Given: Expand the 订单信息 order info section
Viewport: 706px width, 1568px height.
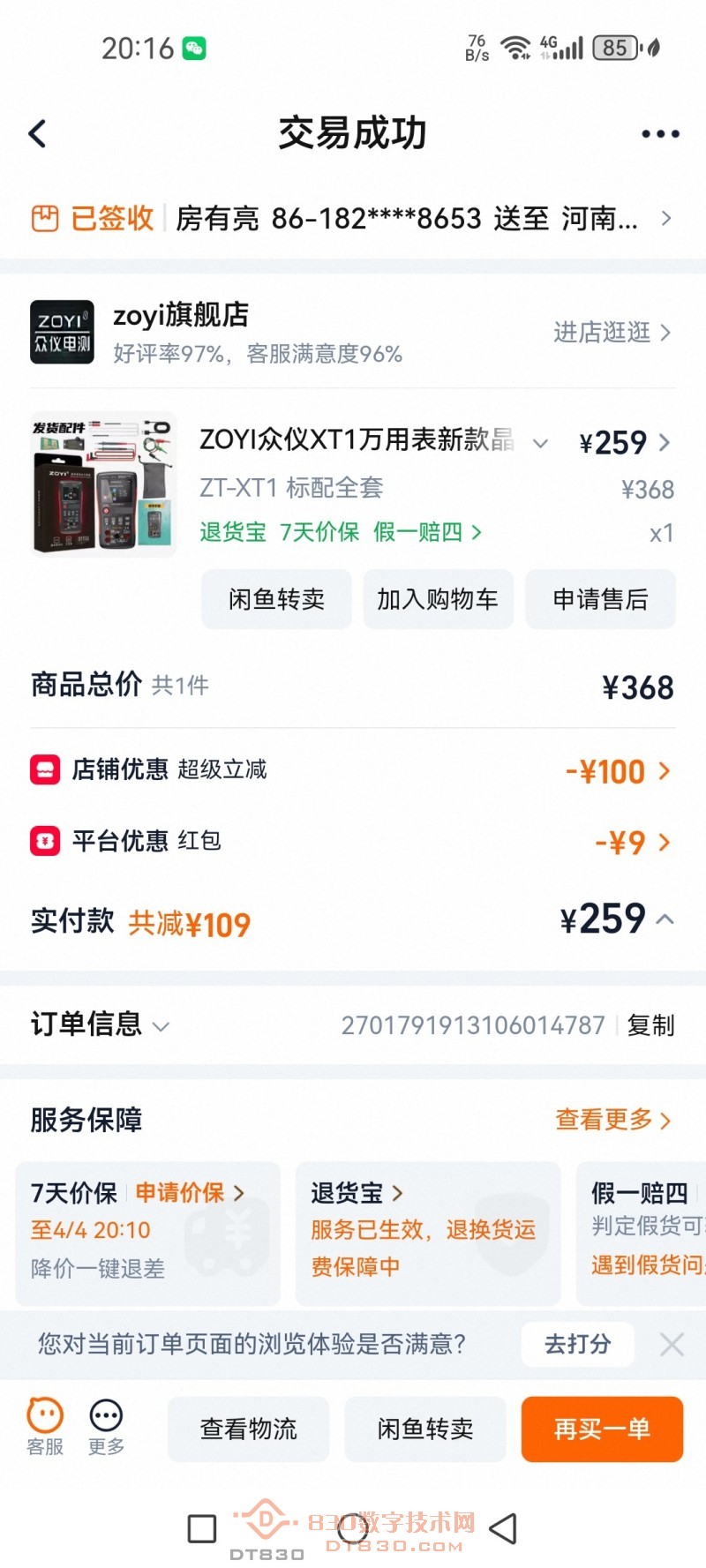Looking at the screenshot, I should coord(161,1025).
